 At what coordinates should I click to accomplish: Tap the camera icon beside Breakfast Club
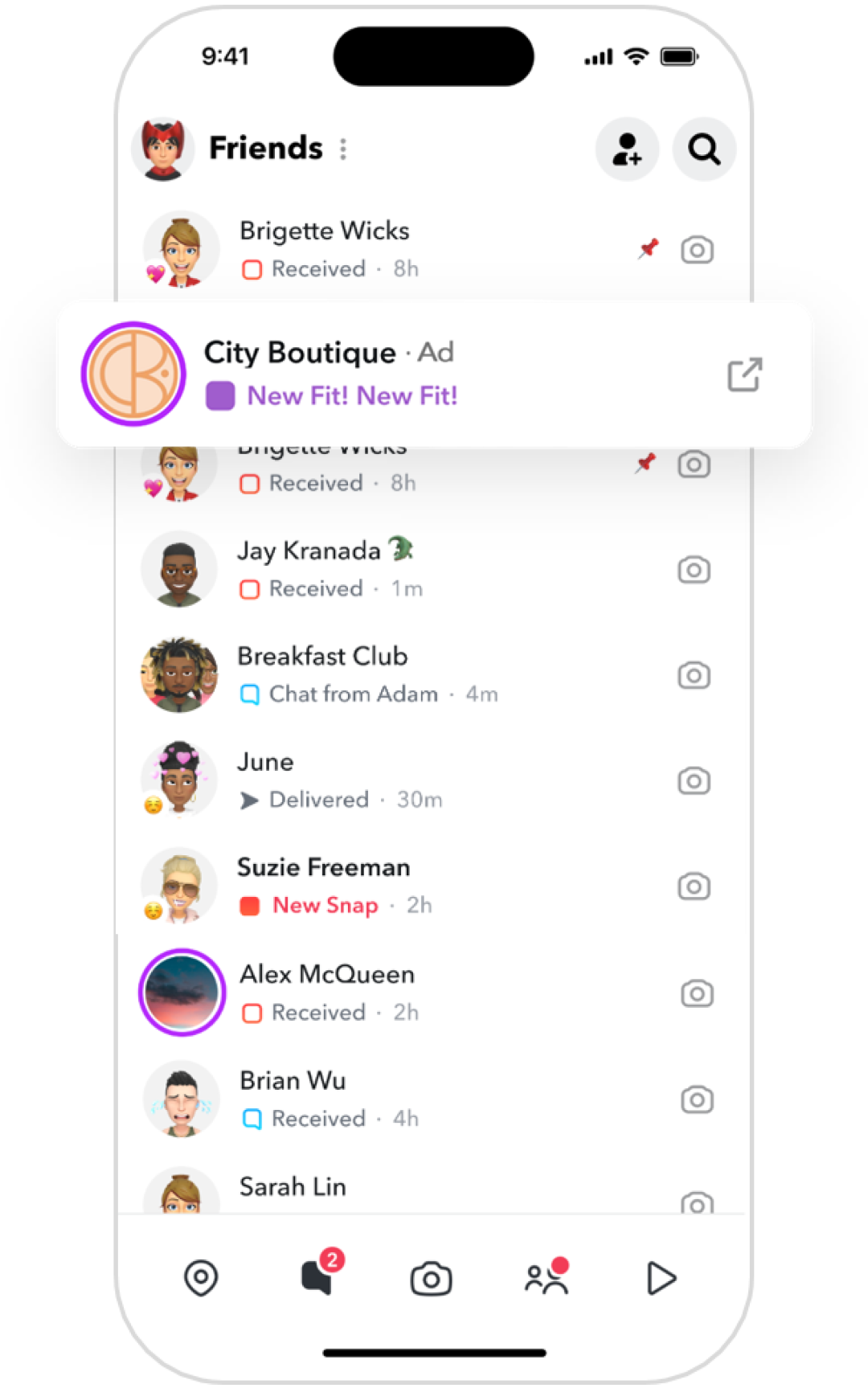click(694, 675)
